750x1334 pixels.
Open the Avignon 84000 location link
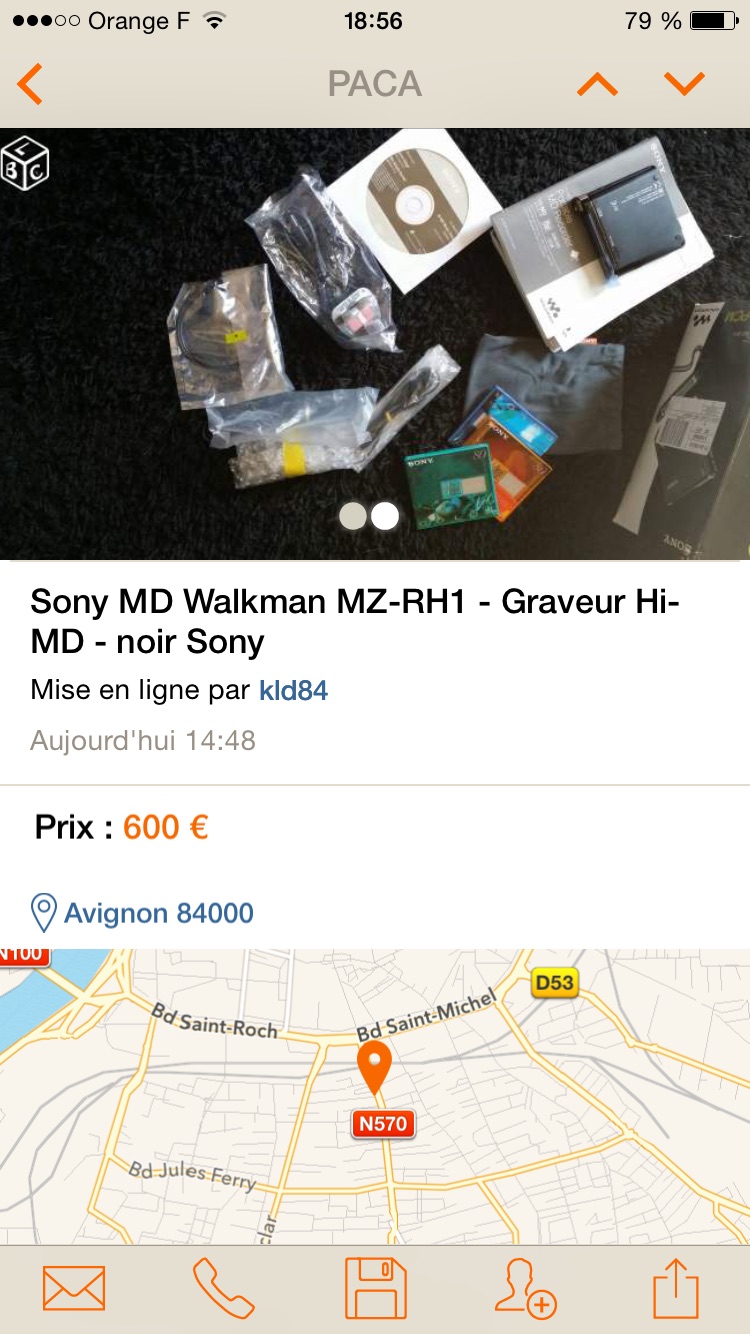pyautogui.click(x=143, y=913)
